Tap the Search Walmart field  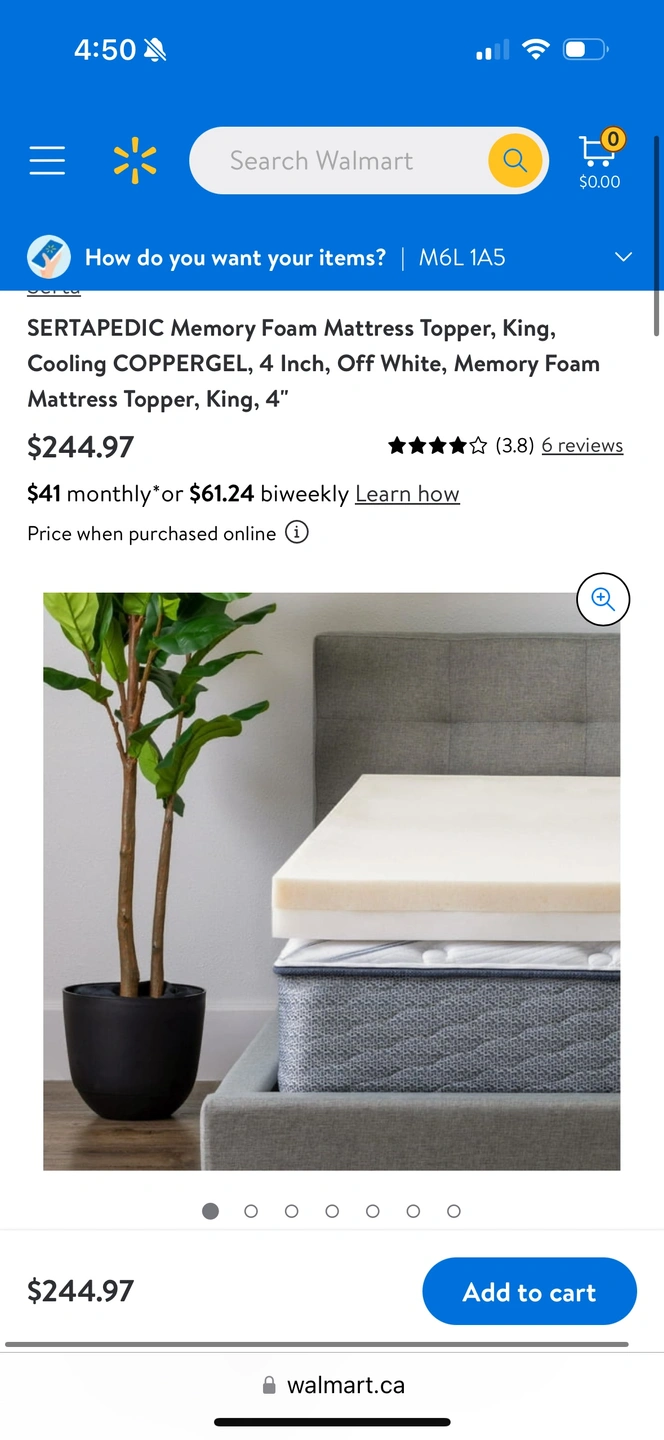(335, 161)
